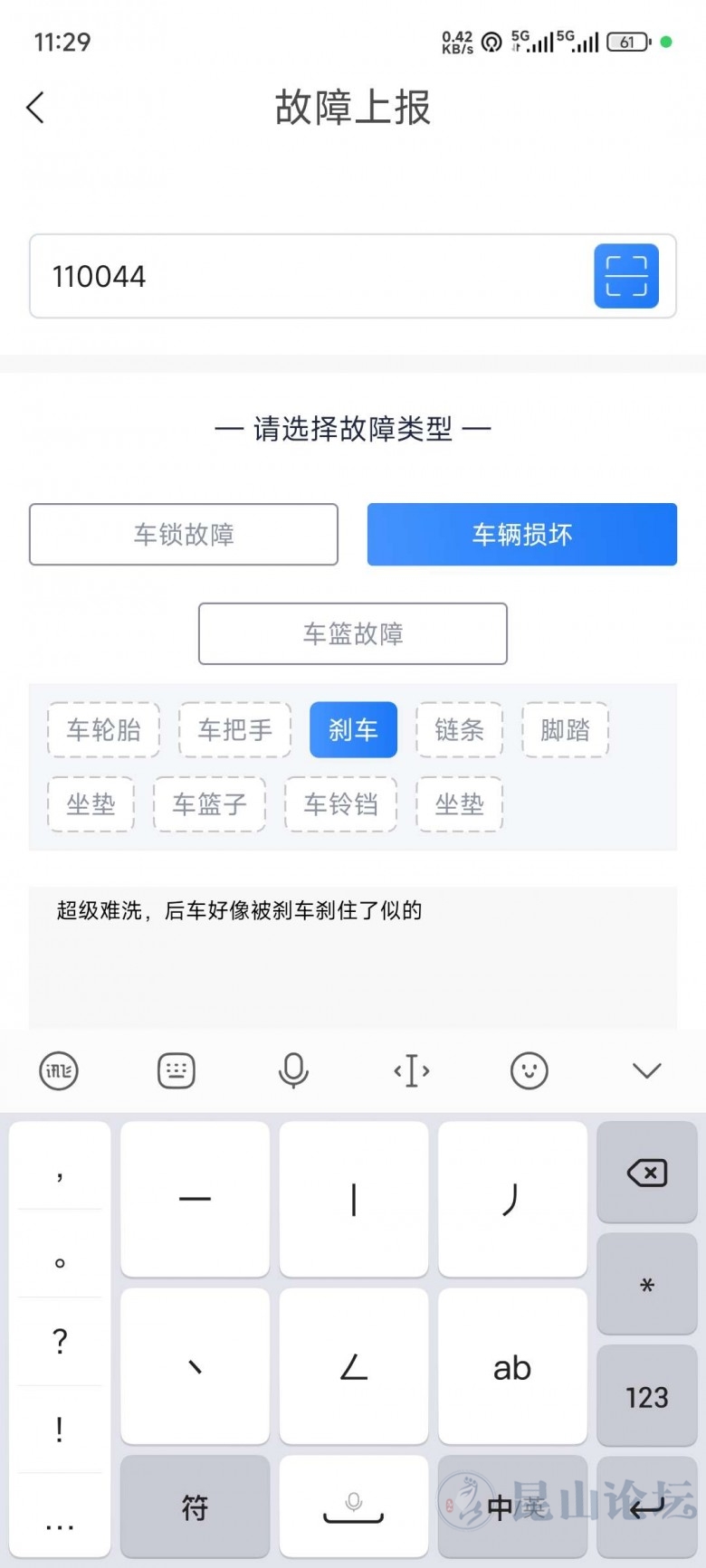Choose the 车辆损坏 fault type
This screenshot has height=1568, width=706.
pos(521,535)
